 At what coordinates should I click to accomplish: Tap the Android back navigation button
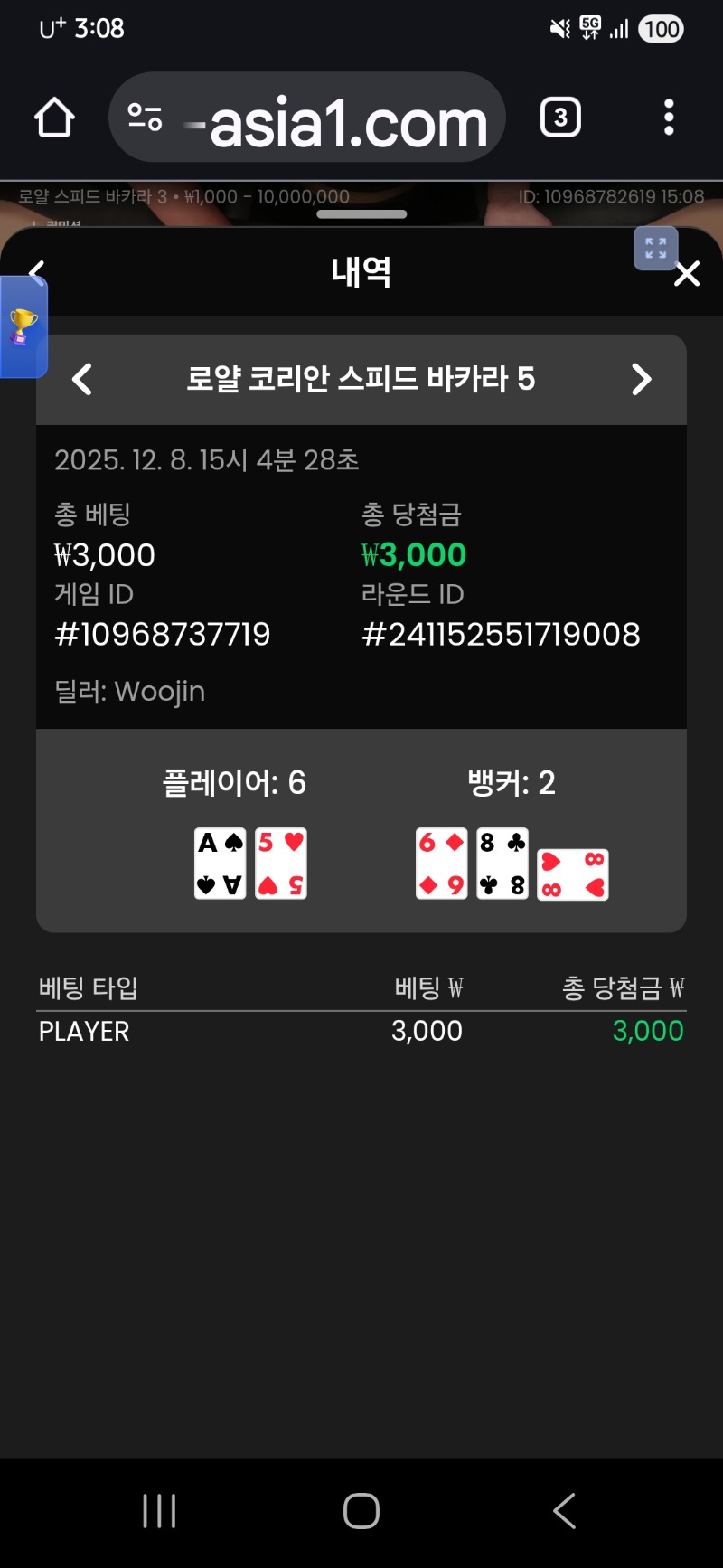[x=564, y=1508]
